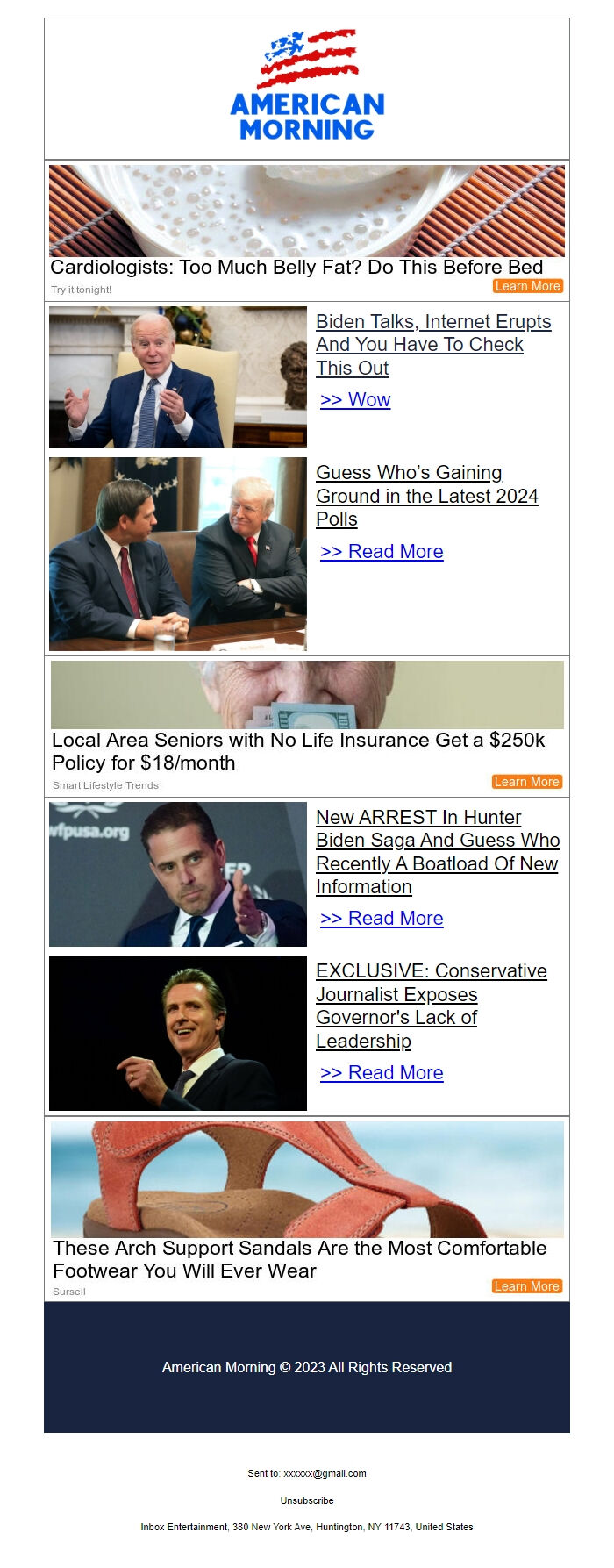Tap Learn More on the arch support sandals ad
Screen dimensions: 614x1568
[526, 1286]
